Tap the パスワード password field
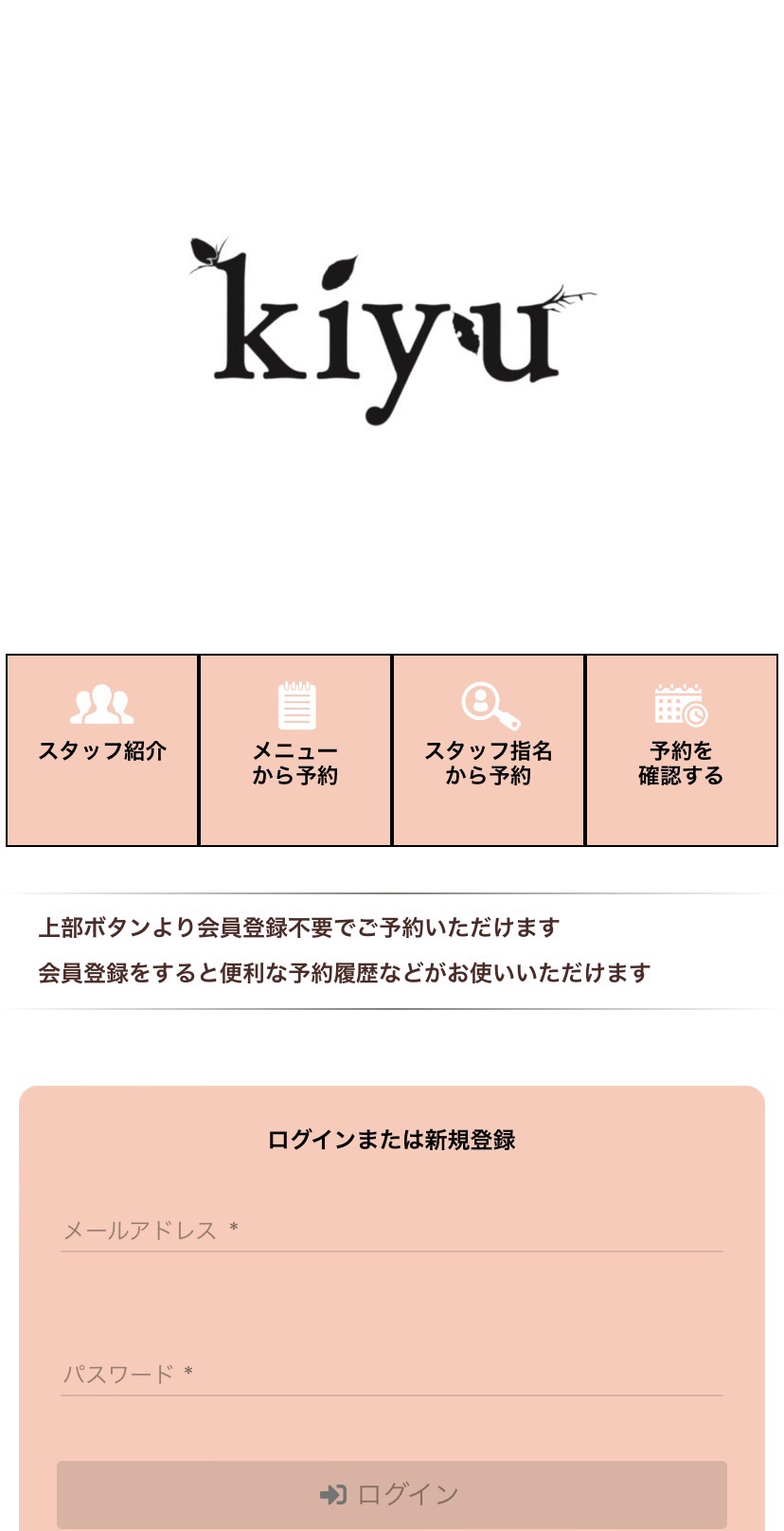784x1531 pixels. tap(392, 1374)
